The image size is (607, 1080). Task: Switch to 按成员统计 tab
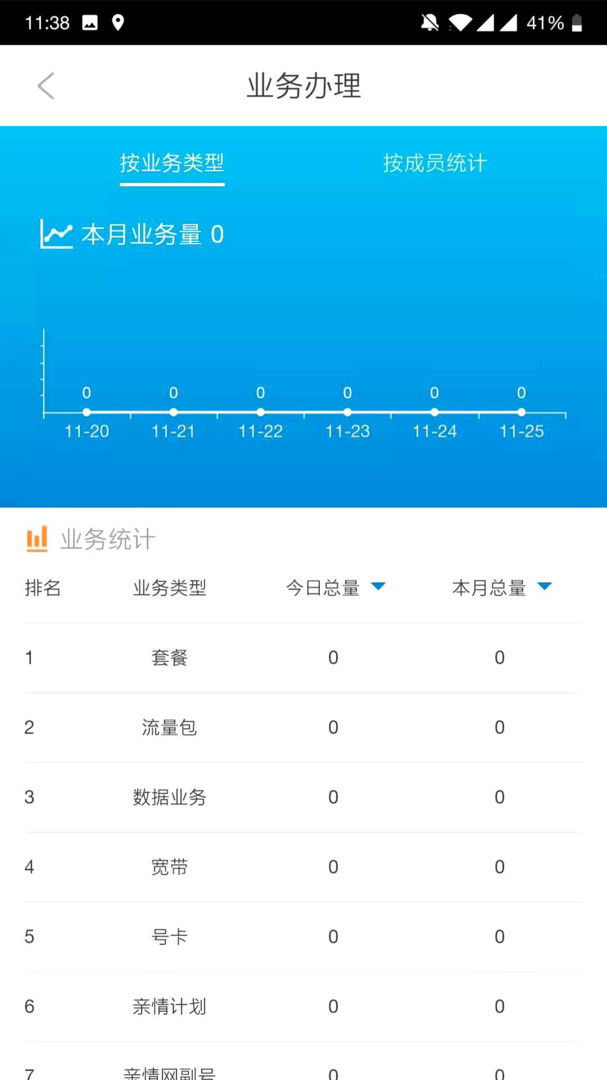[434, 163]
